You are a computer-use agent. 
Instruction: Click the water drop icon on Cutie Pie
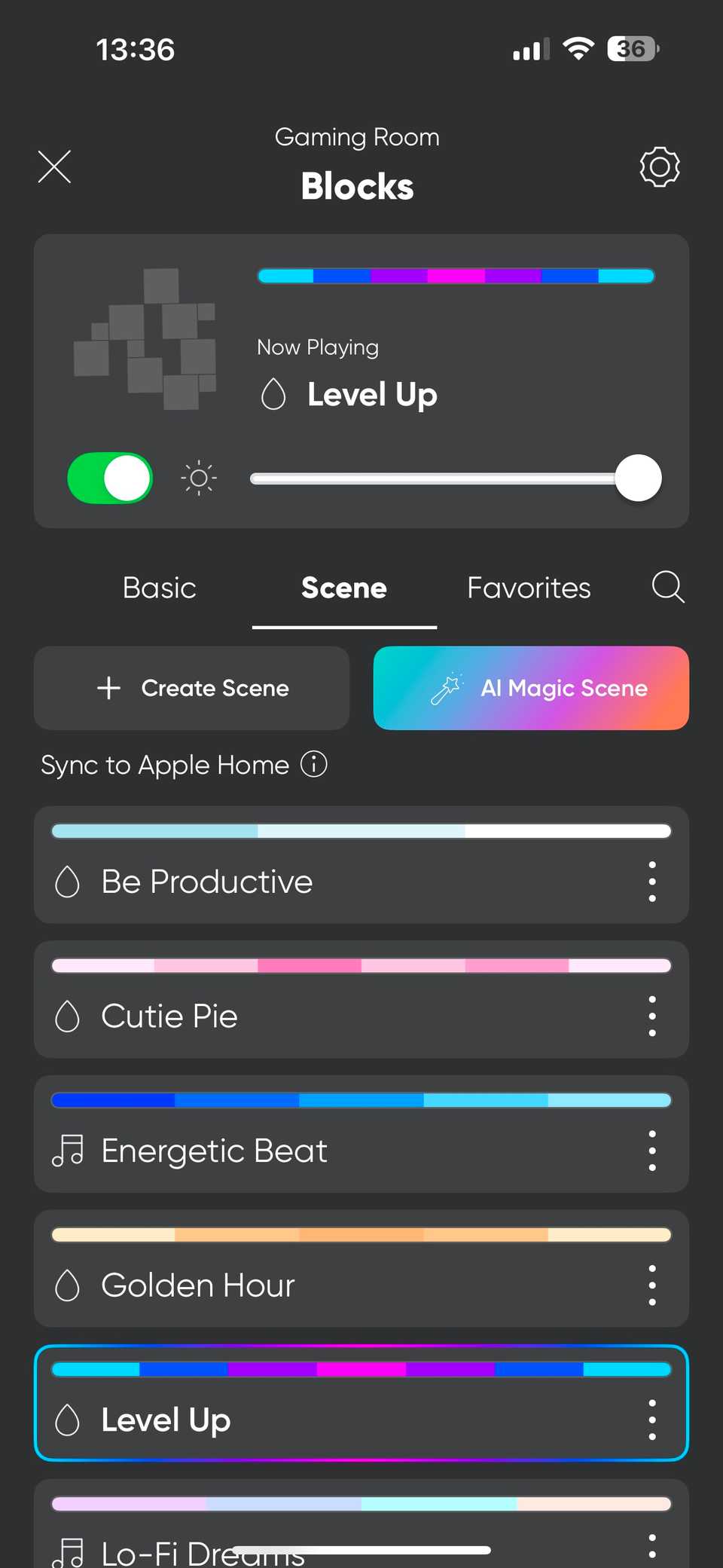tap(68, 1015)
